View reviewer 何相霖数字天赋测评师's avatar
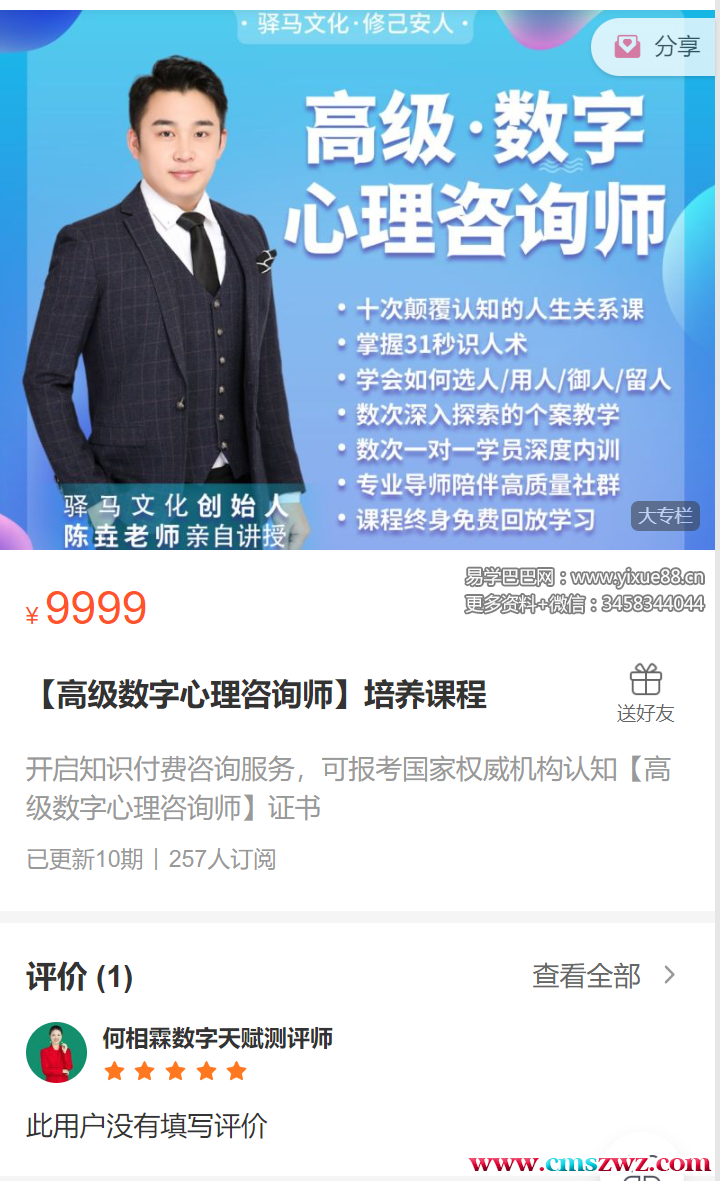This screenshot has width=720, height=1181. pos(56,1052)
